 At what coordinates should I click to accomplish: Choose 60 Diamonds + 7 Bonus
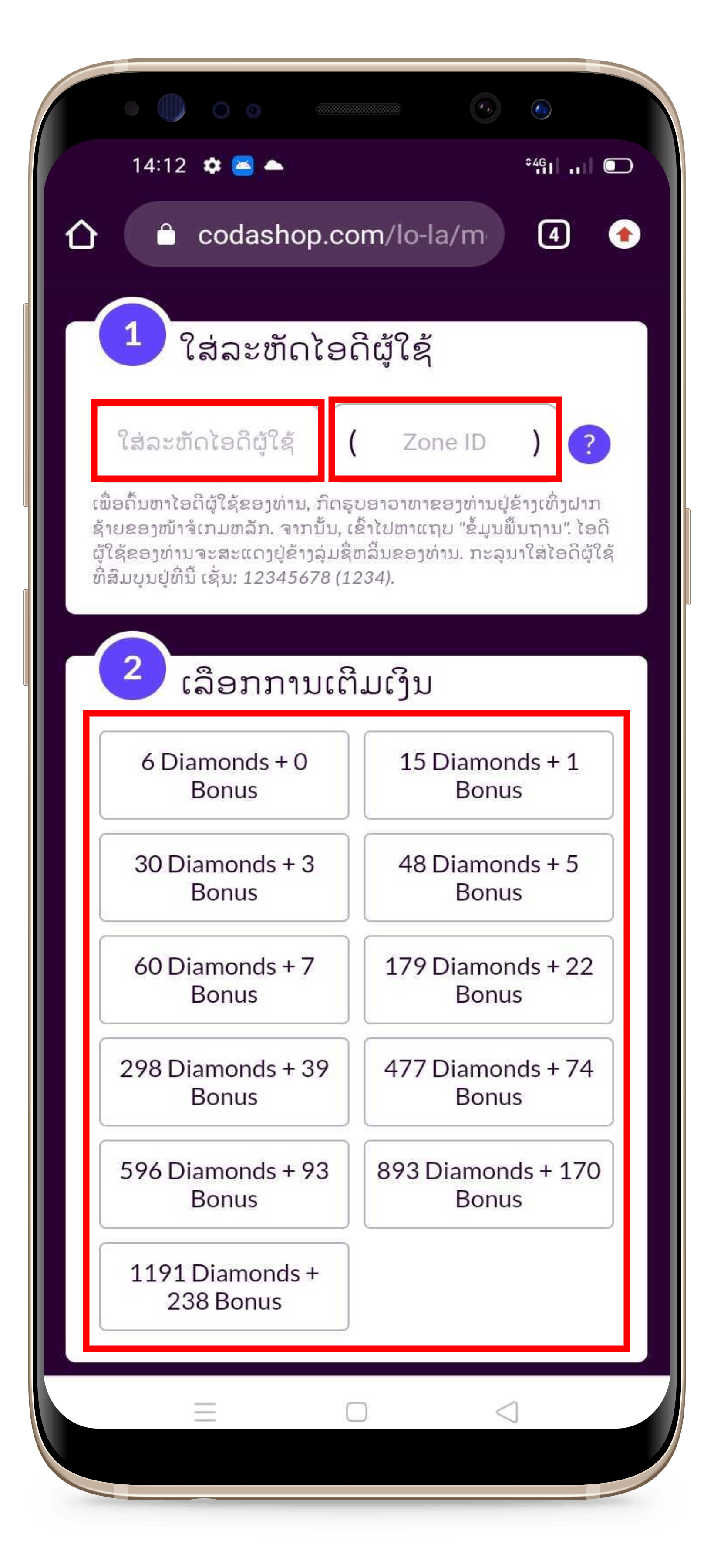tap(224, 980)
